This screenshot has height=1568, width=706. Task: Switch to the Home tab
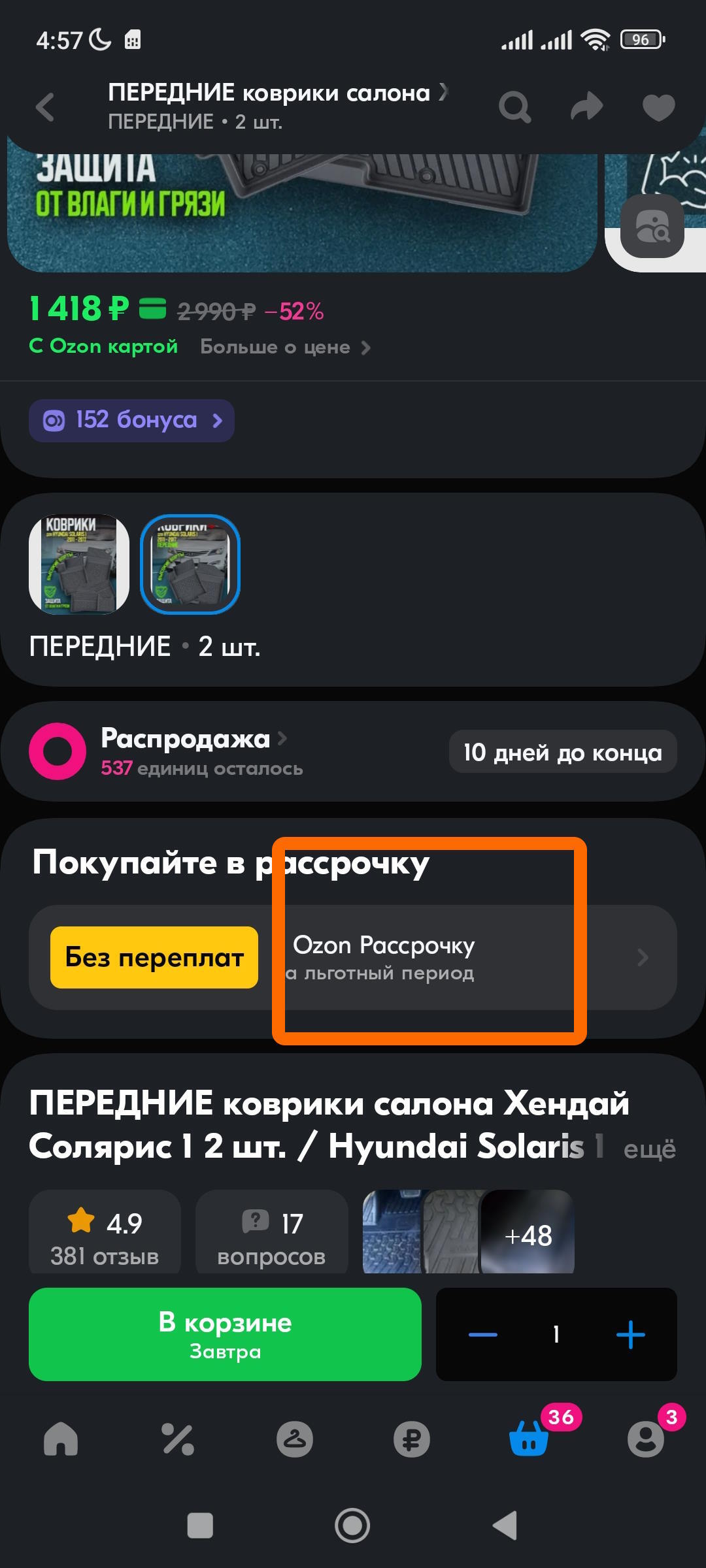click(61, 1439)
